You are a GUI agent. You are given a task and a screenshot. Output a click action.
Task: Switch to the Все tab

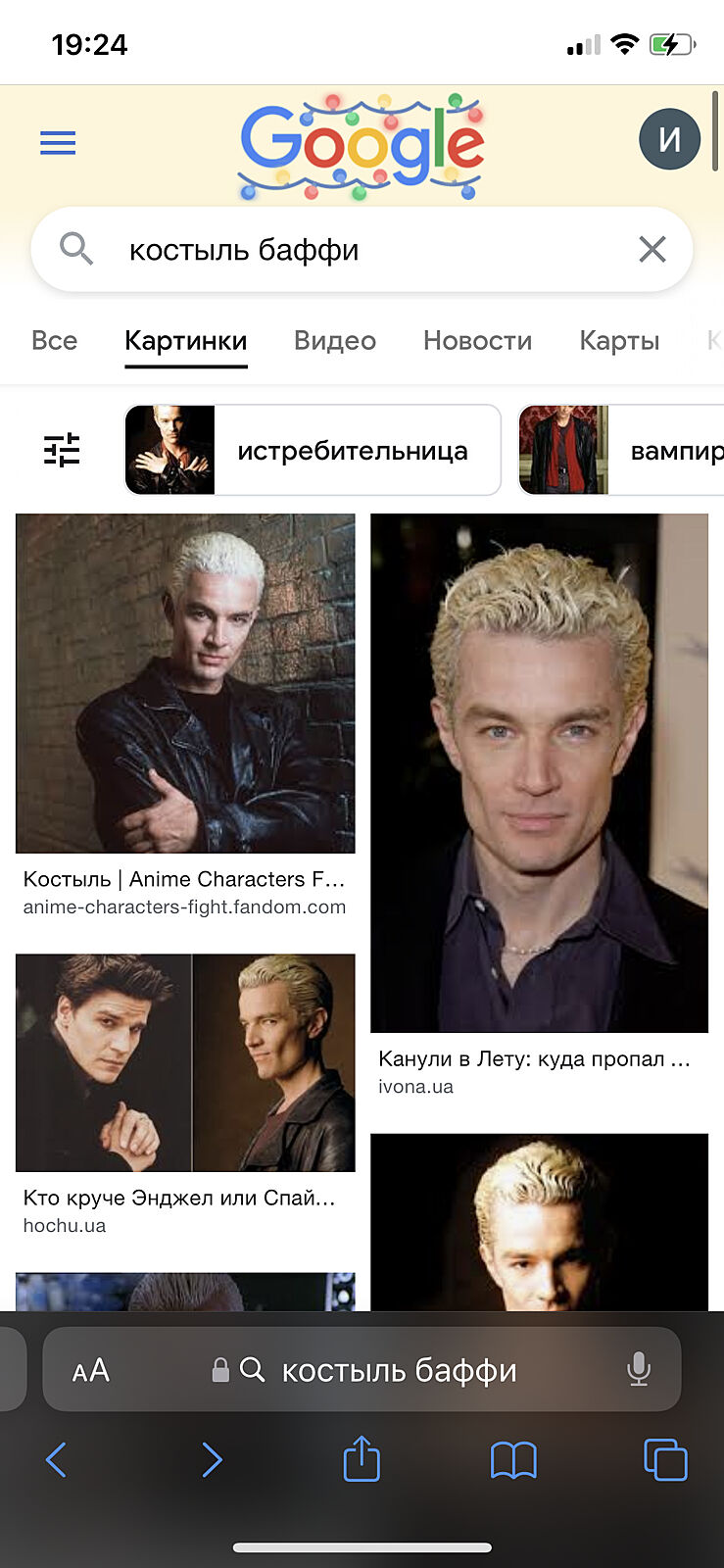click(54, 341)
